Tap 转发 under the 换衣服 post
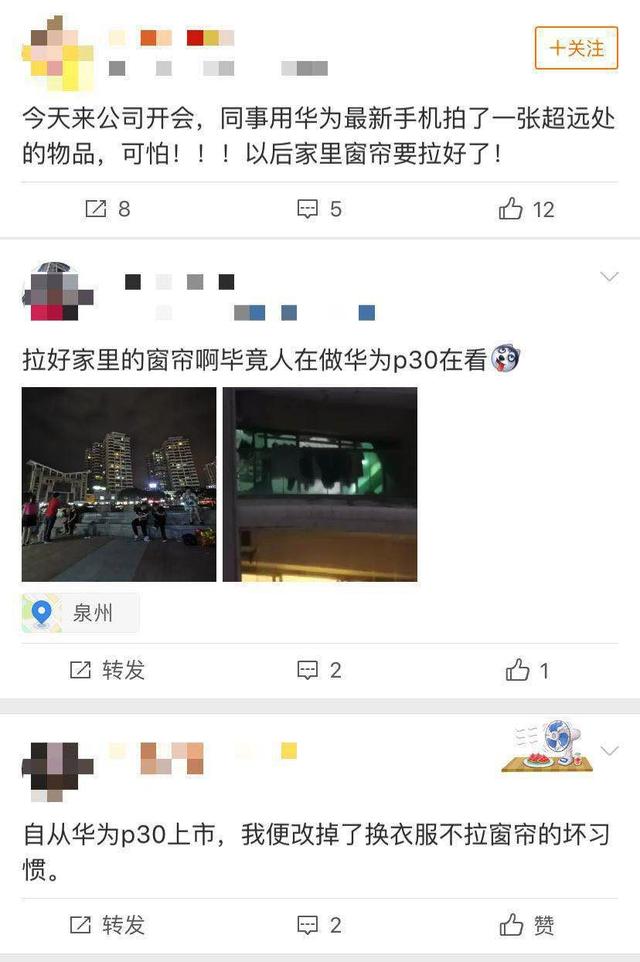This screenshot has height=962, width=640. 108,925
